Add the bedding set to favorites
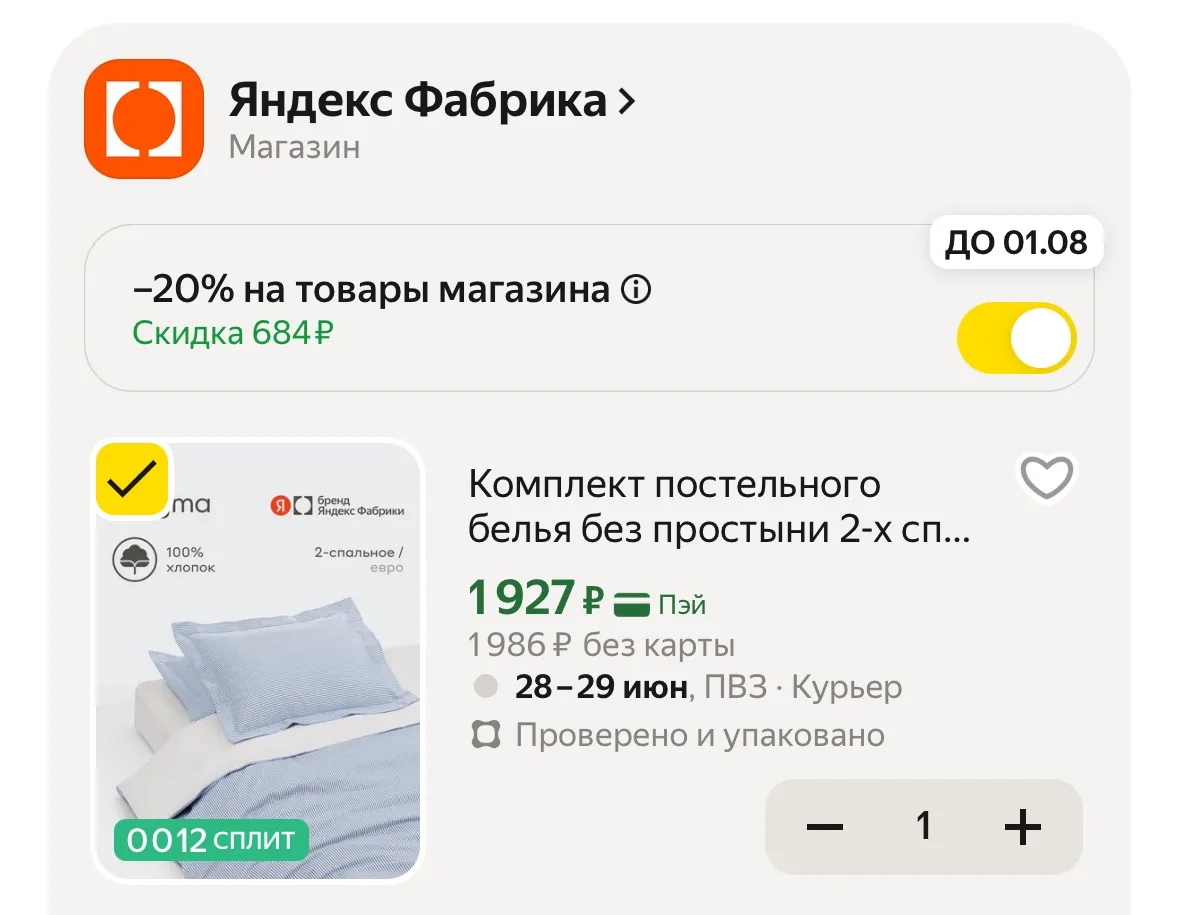This screenshot has height=915, width=1179. click(1047, 477)
